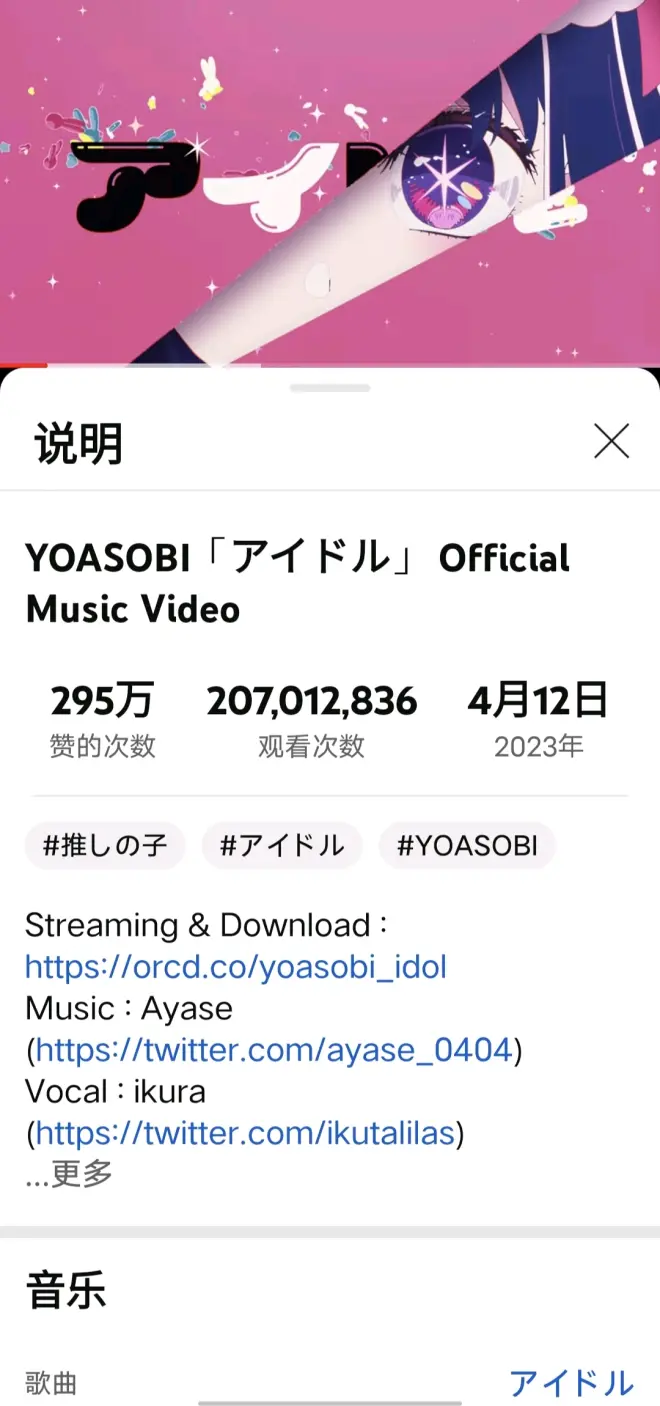Visit the twitter.com/ayase_0404 link

pos(274,1050)
